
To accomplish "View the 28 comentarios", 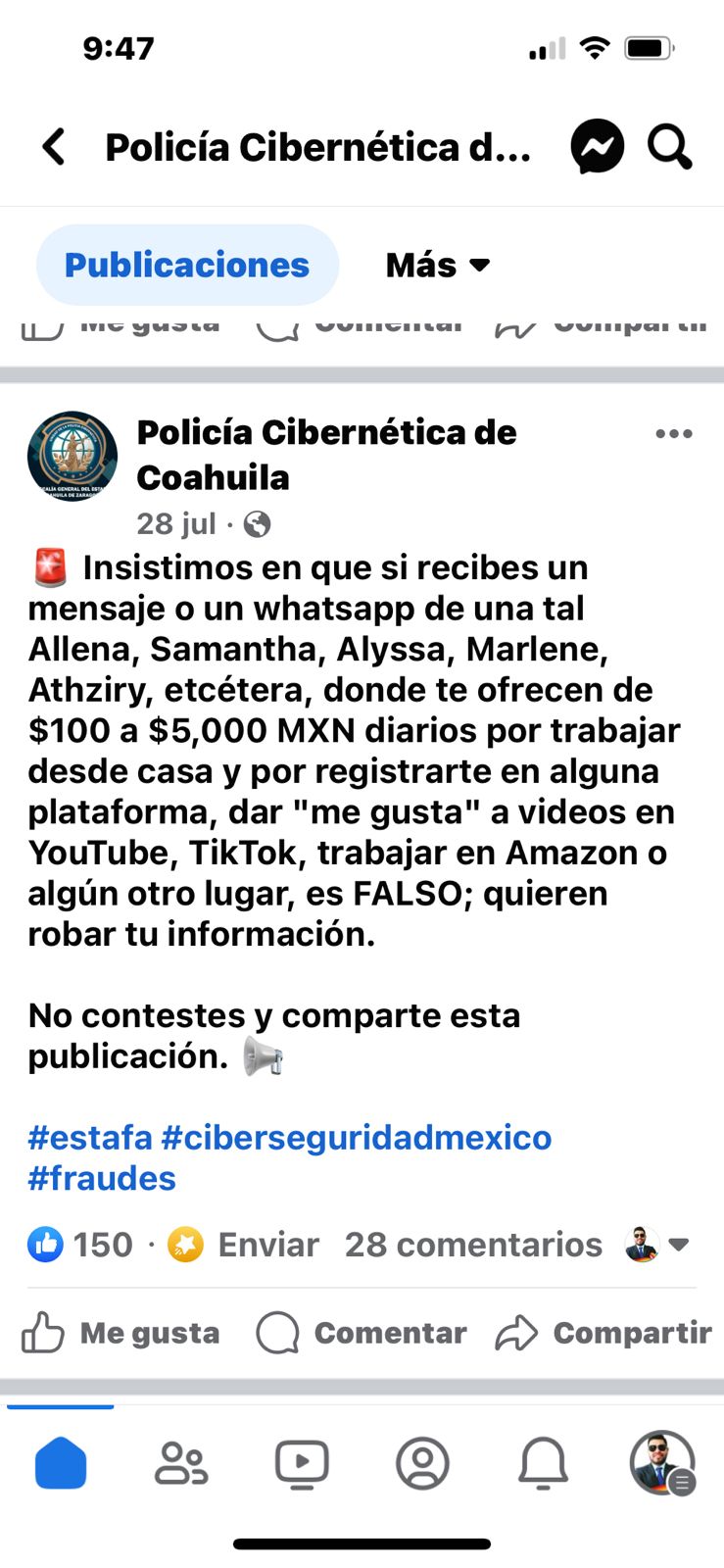I will click(473, 1245).
